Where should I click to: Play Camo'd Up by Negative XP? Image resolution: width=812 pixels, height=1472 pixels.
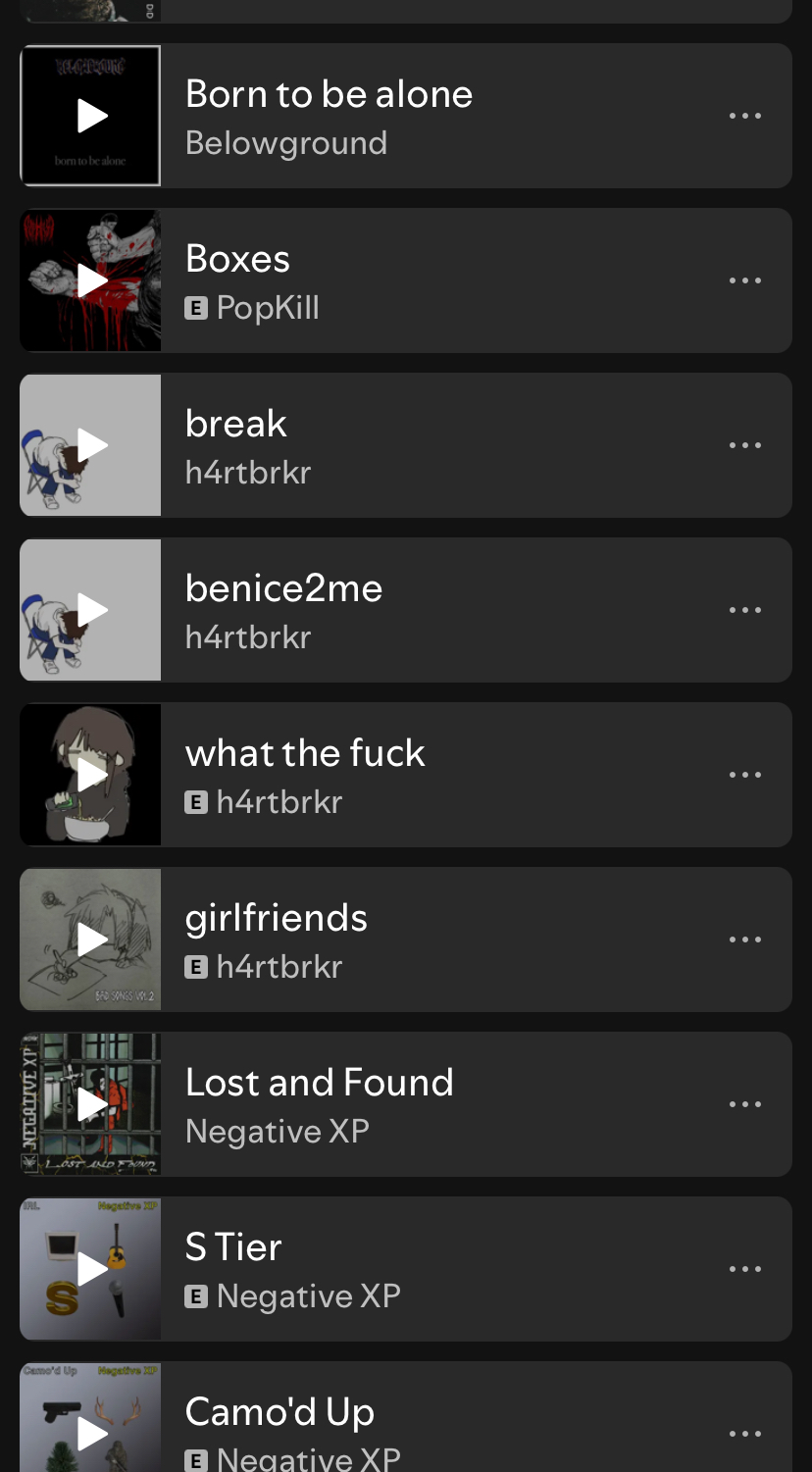point(91,1432)
